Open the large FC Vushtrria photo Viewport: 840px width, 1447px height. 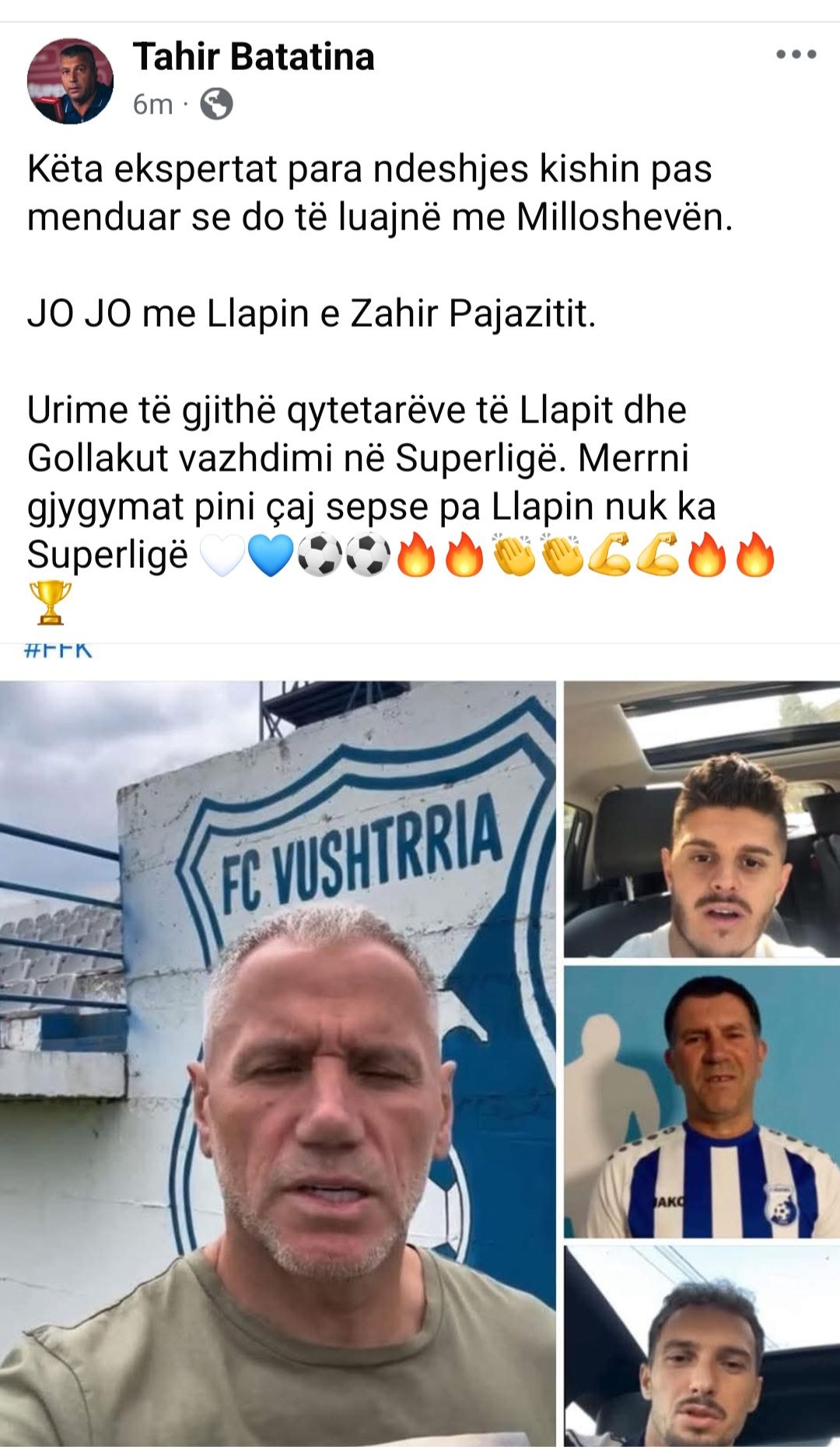tap(278, 1063)
